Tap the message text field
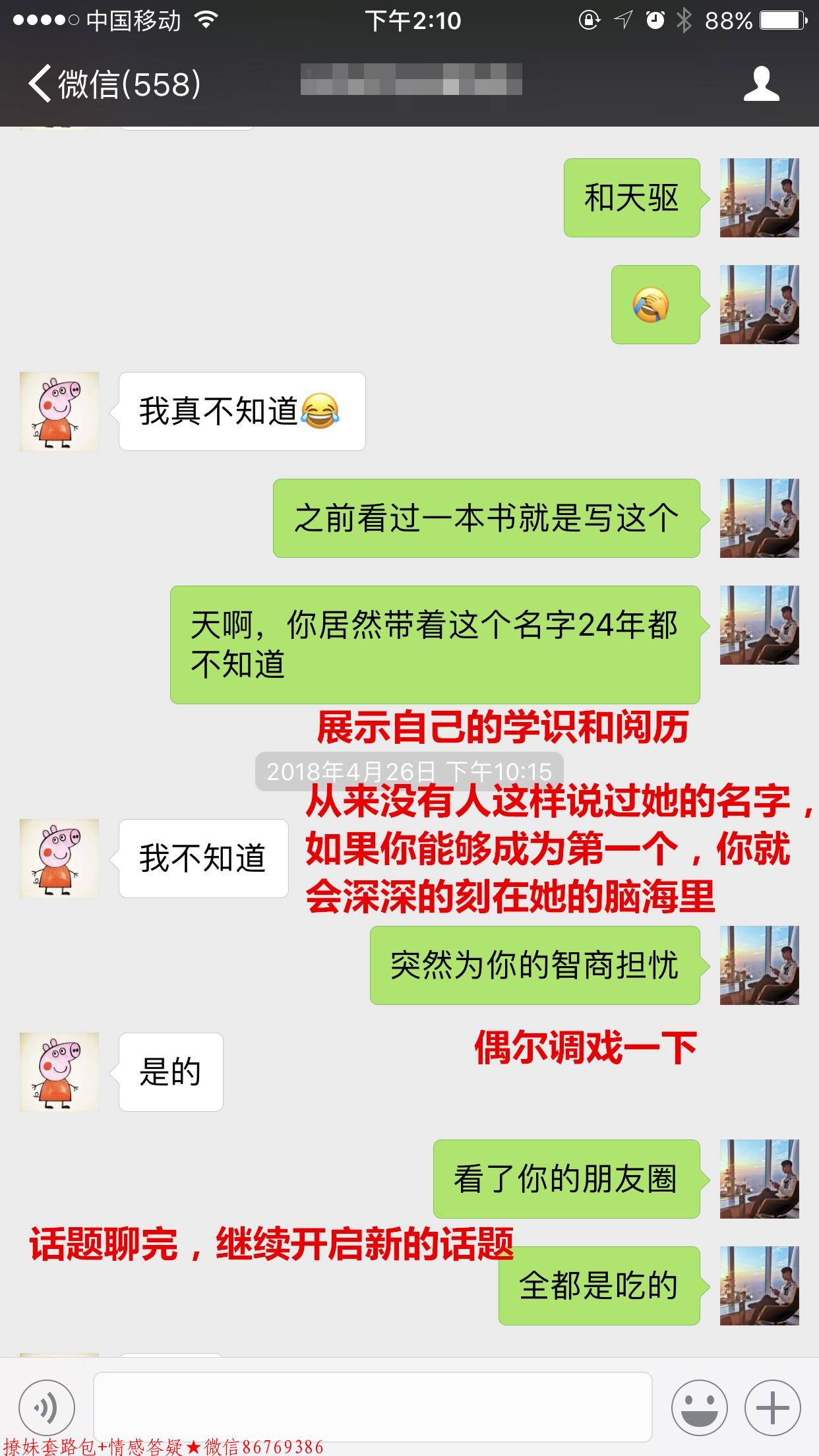Viewport: 819px width, 1456px height. [373, 1407]
